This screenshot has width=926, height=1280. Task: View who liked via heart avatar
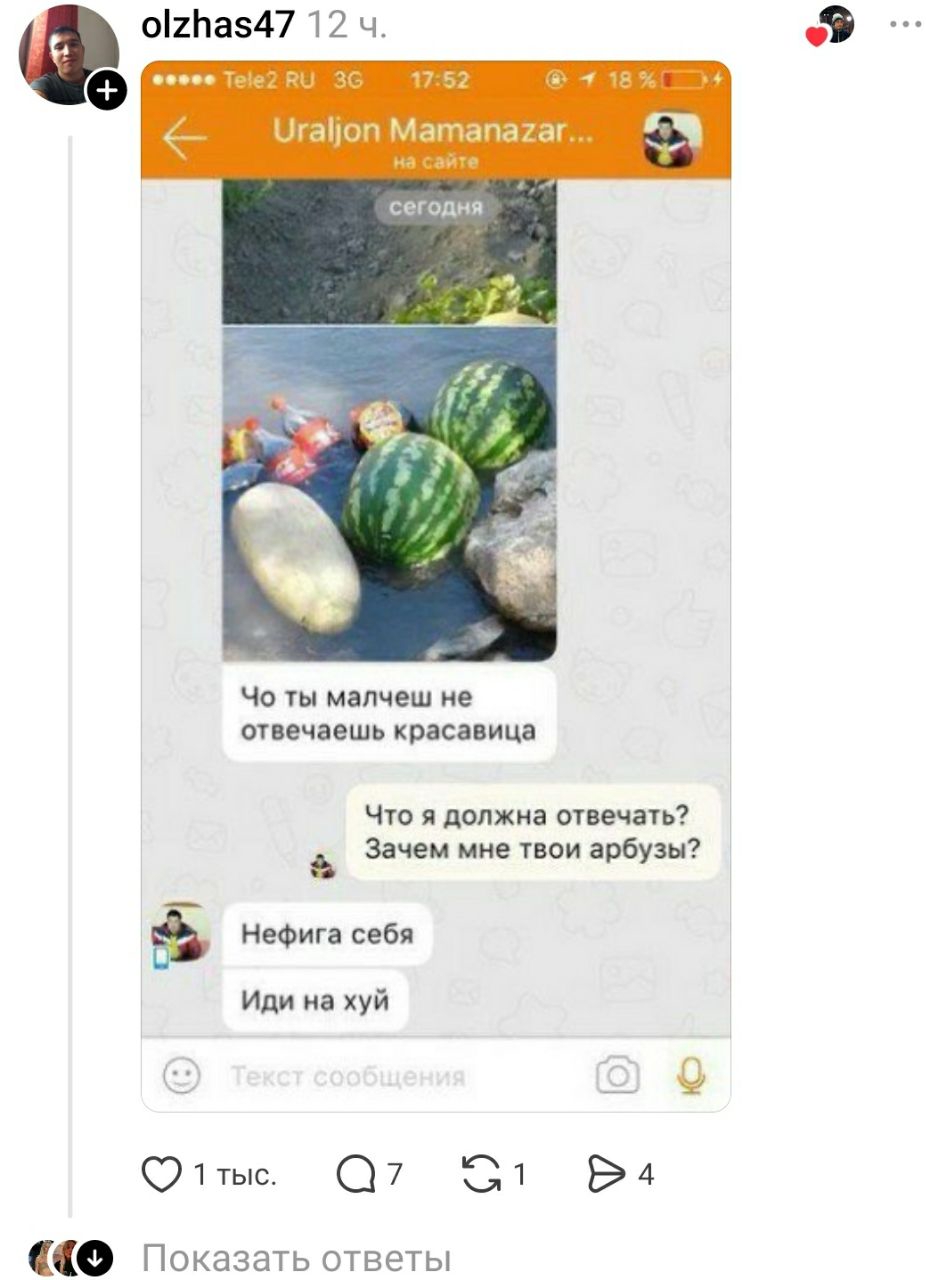tap(832, 25)
